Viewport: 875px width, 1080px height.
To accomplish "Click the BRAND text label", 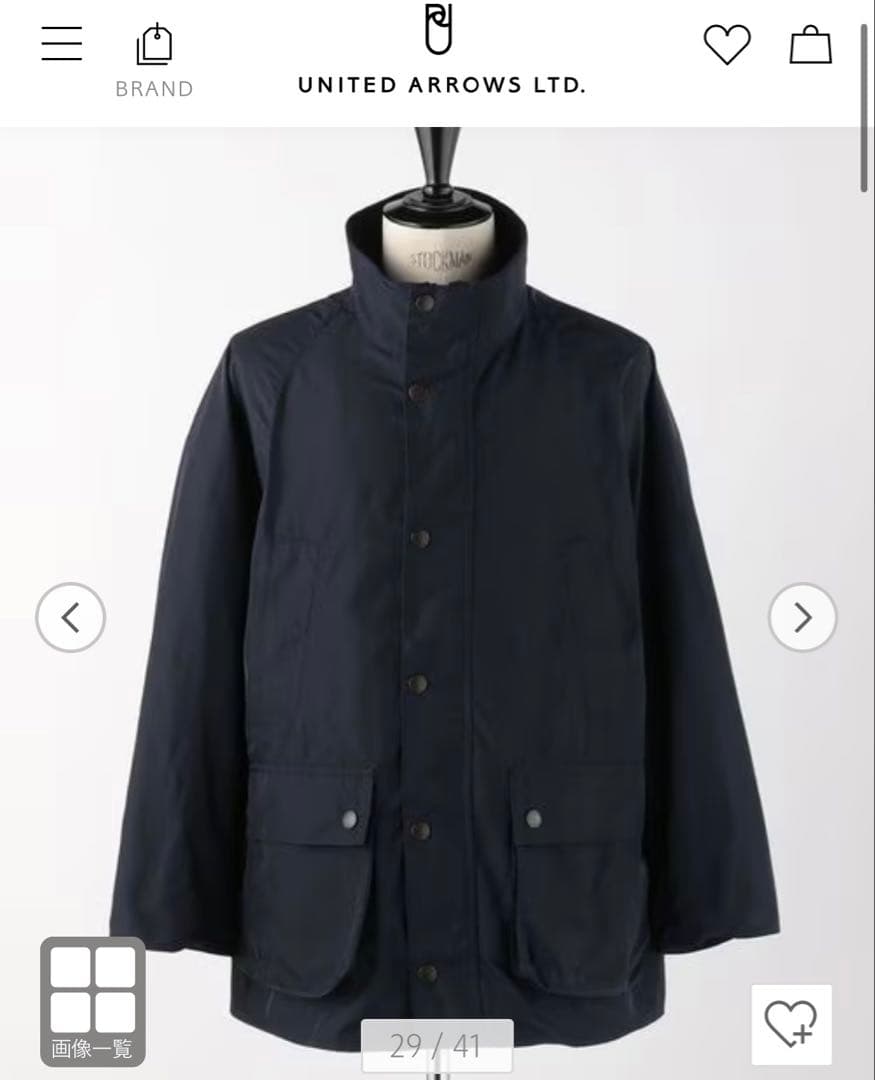I will pos(153,90).
